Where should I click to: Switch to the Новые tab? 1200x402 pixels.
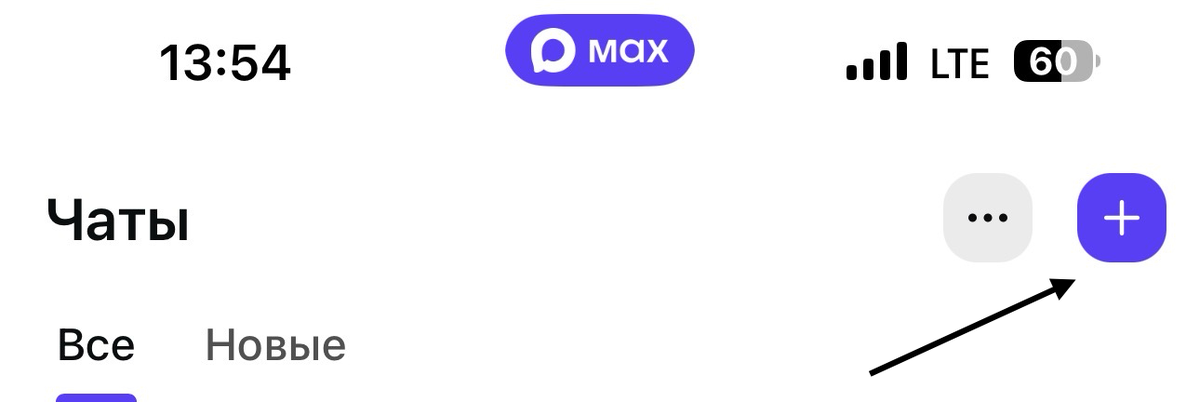(275, 346)
